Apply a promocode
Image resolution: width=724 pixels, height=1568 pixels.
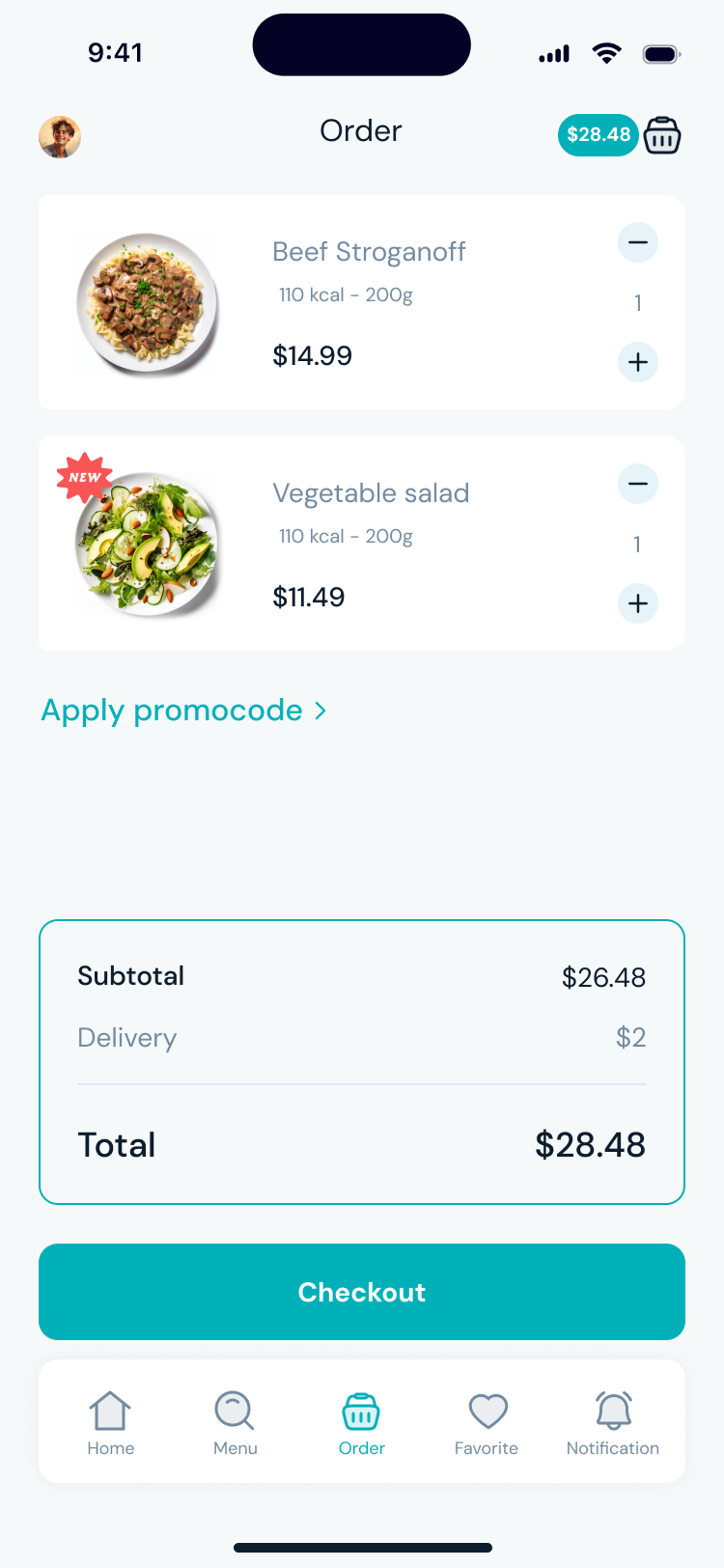pyautogui.click(x=183, y=711)
